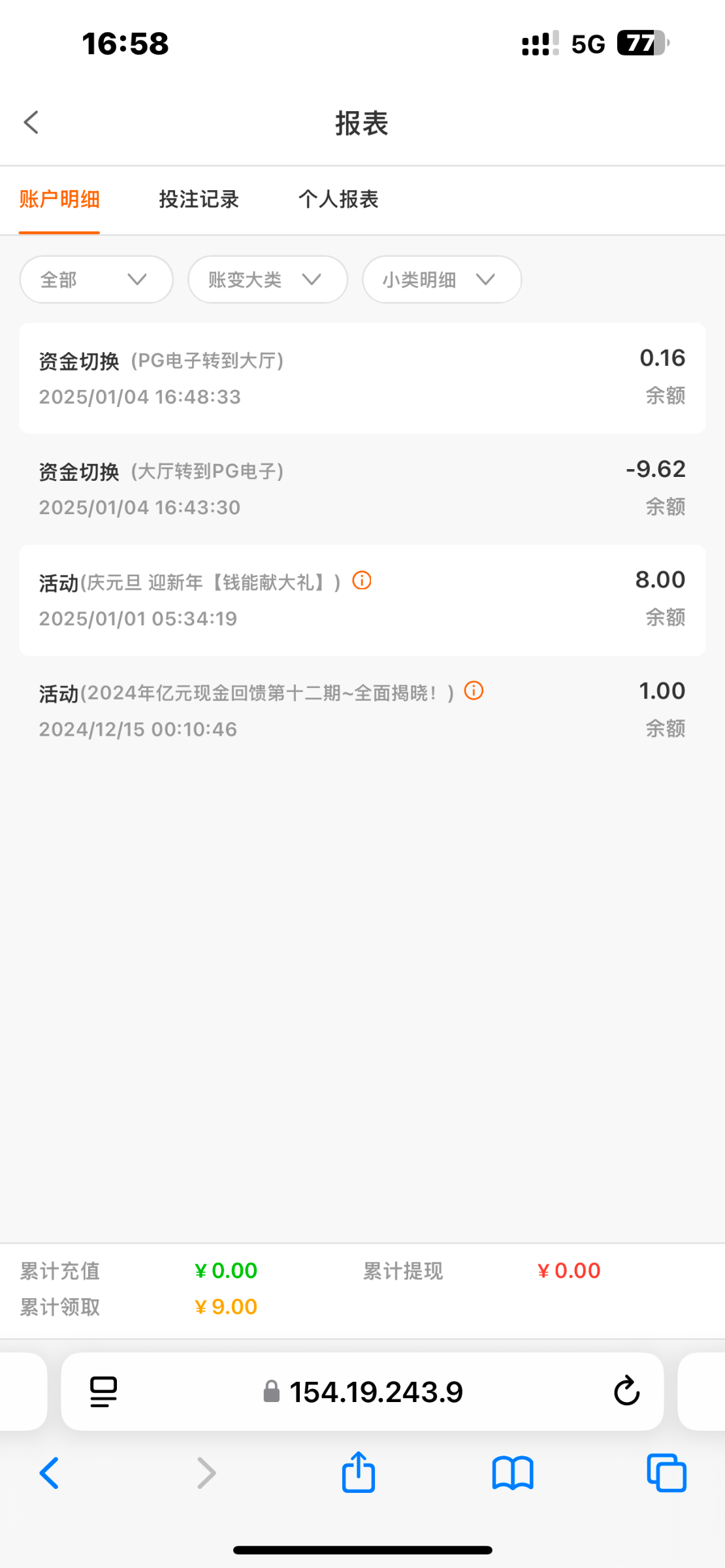
Task: Select the 账户明细 tab
Action: click(59, 199)
